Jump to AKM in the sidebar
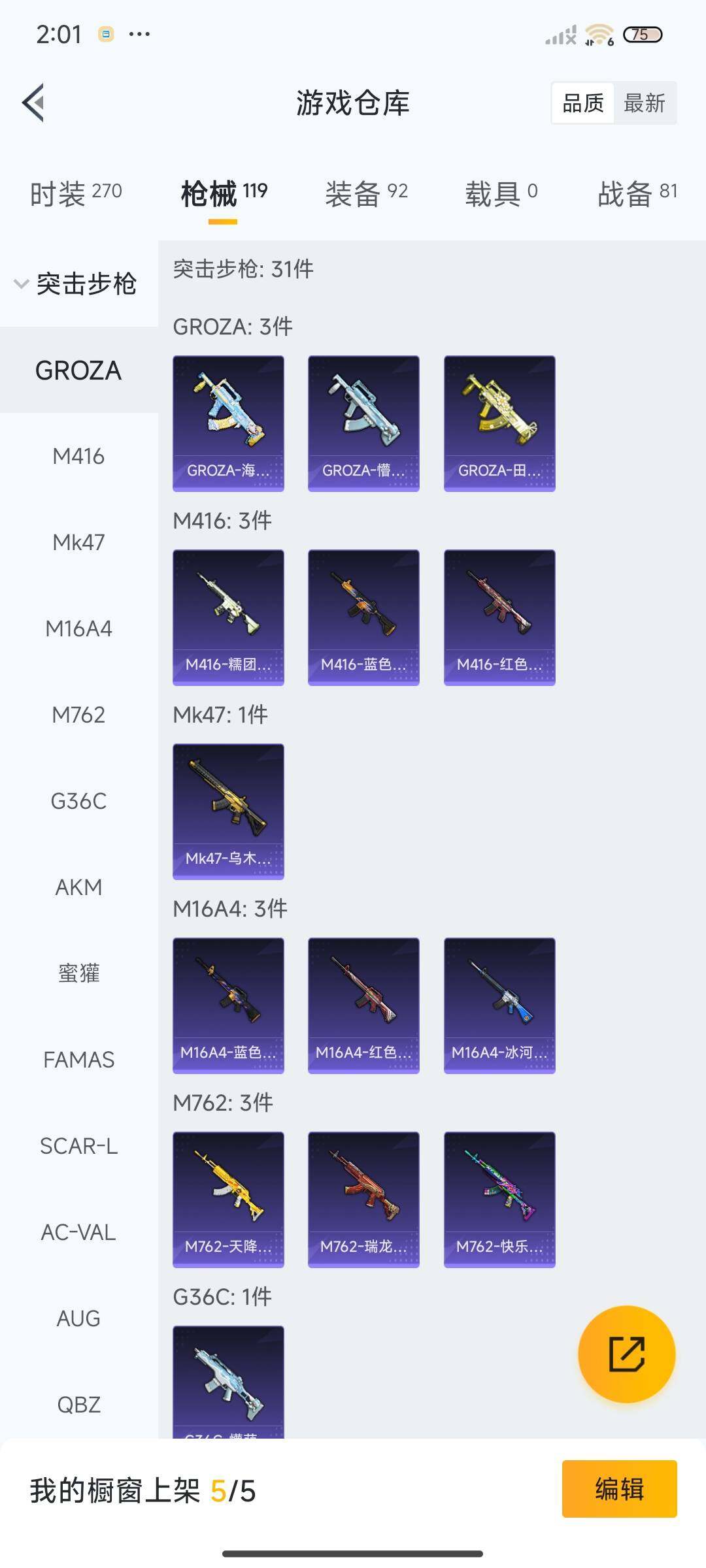The width and height of the screenshot is (706, 1568). tap(78, 887)
